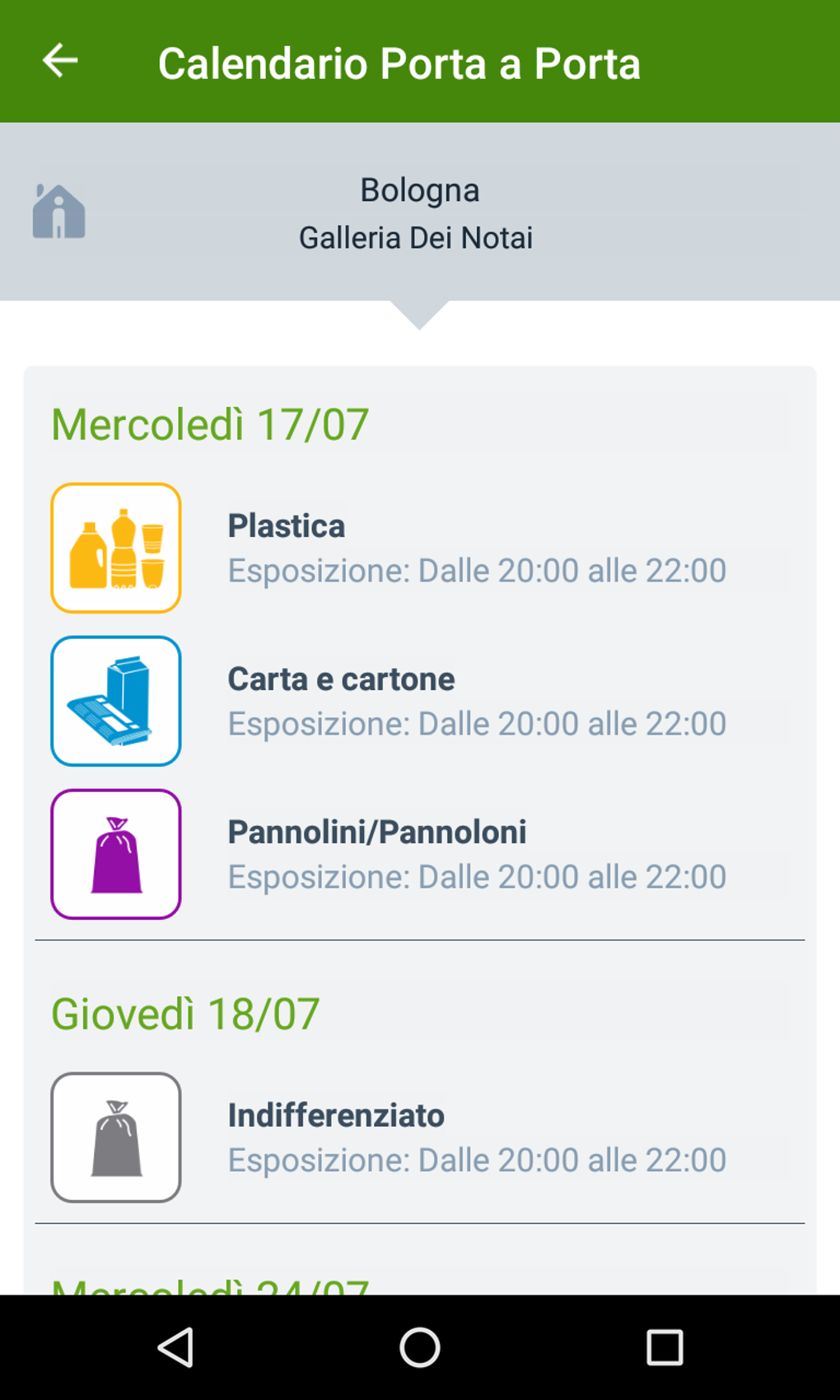Tap the system home button

(x=420, y=1348)
